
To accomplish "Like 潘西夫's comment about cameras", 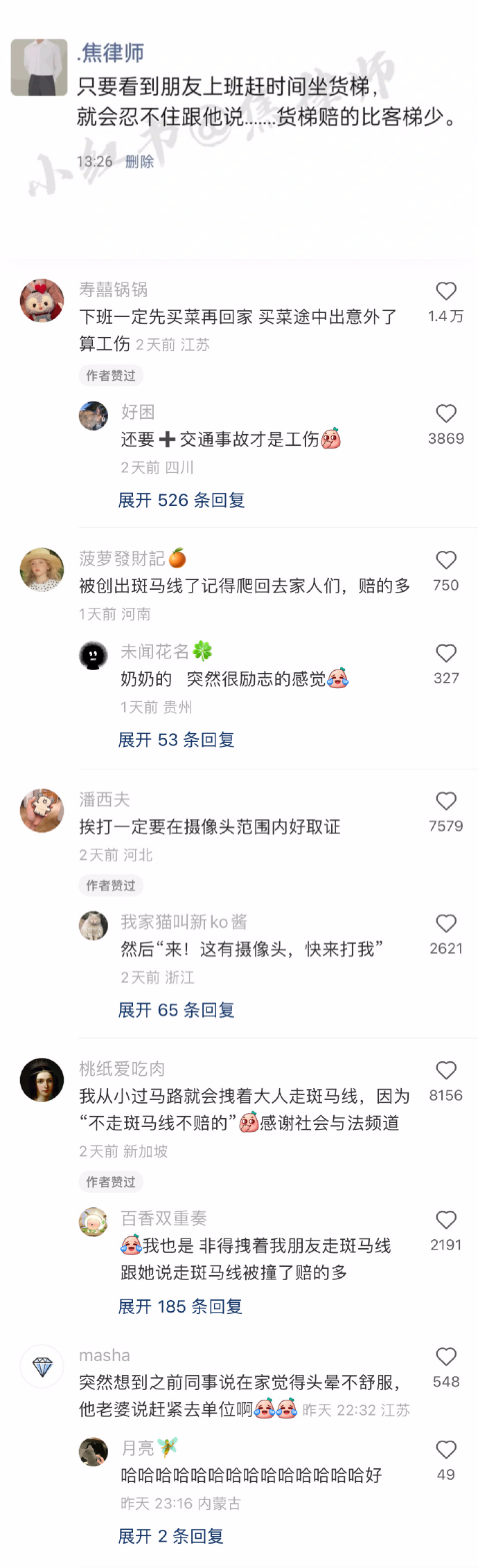I will [x=445, y=801].
